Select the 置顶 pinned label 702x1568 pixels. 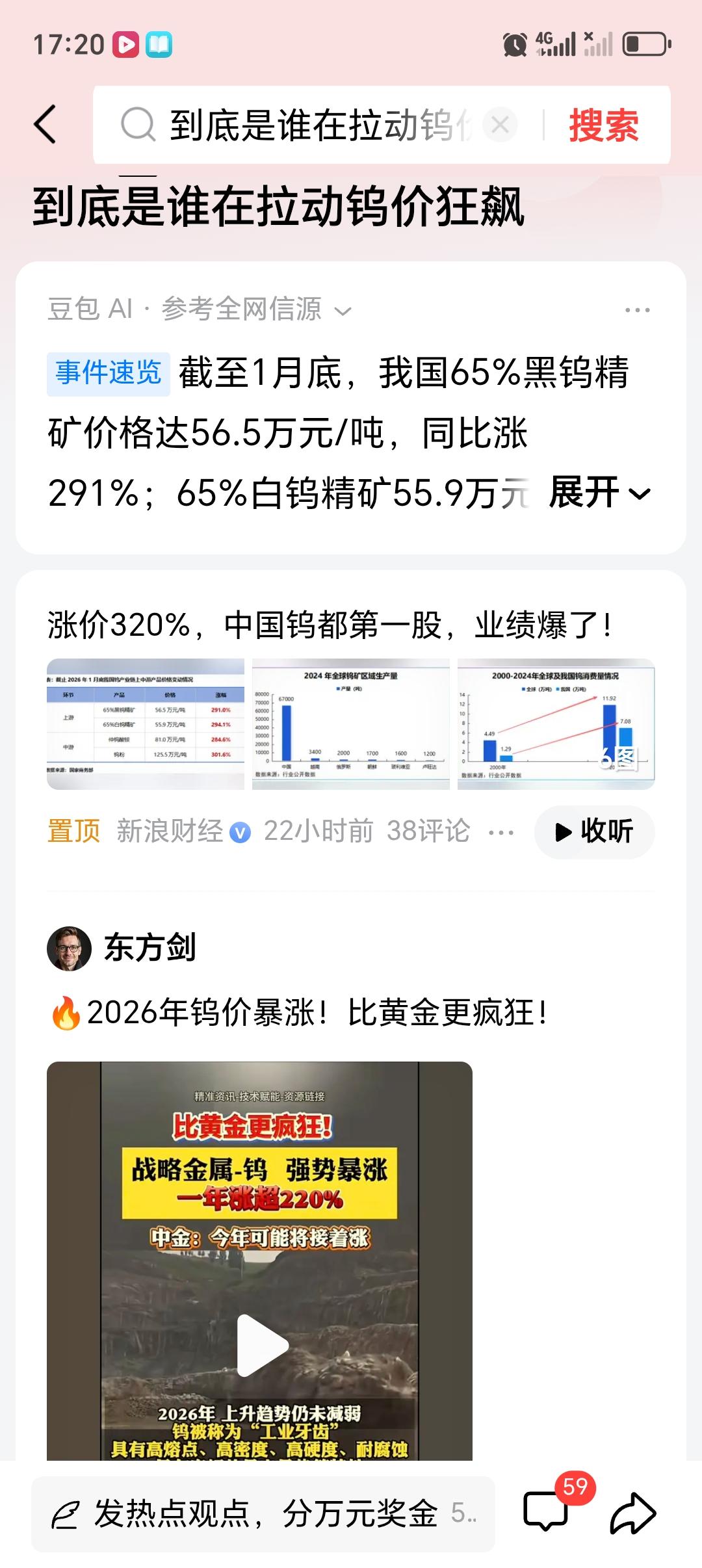point(73,831)
